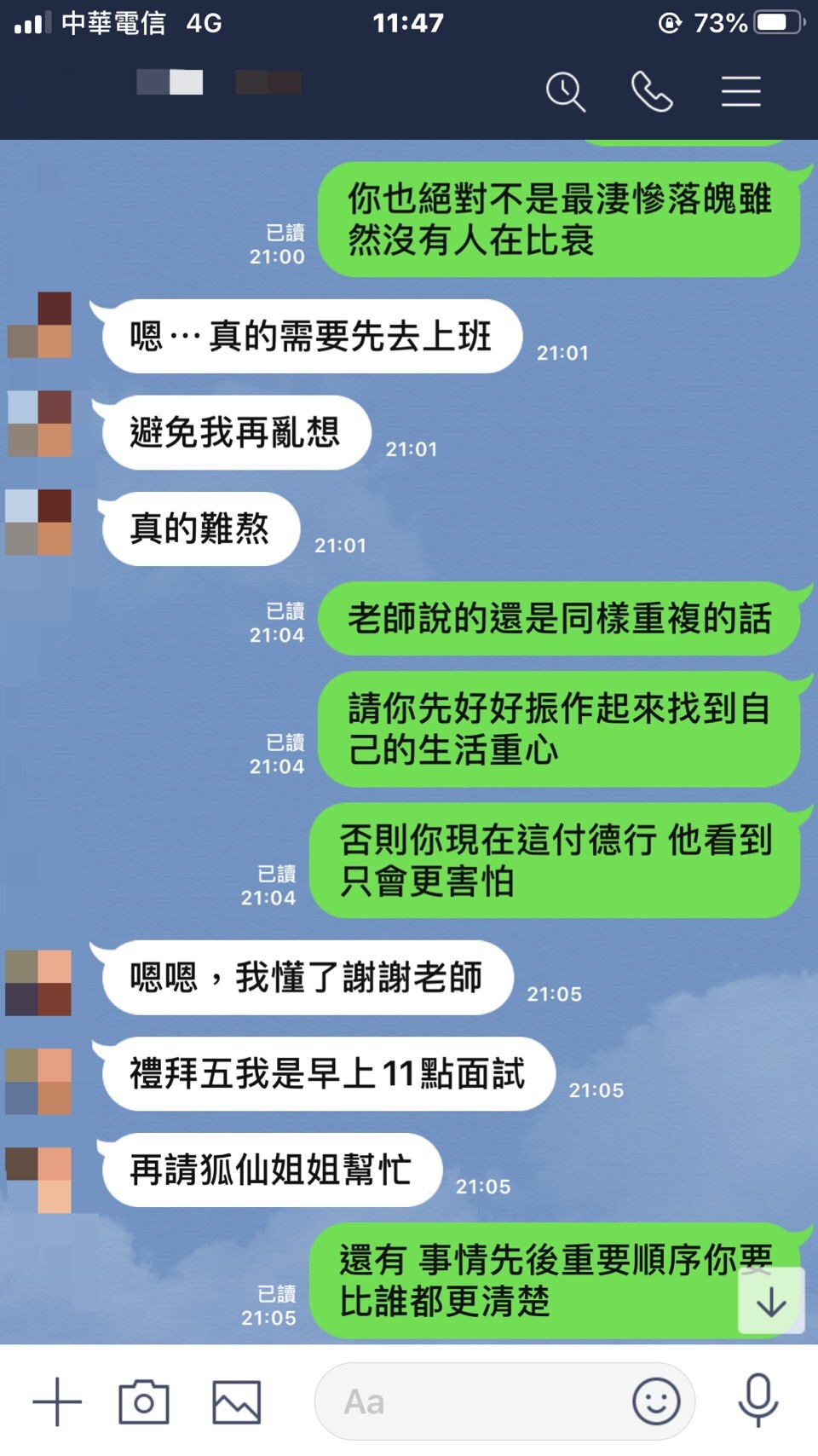Open sender avatar beside 再請狐仙姐姐幫忙
The image size is (818, 1456).
39,1179
